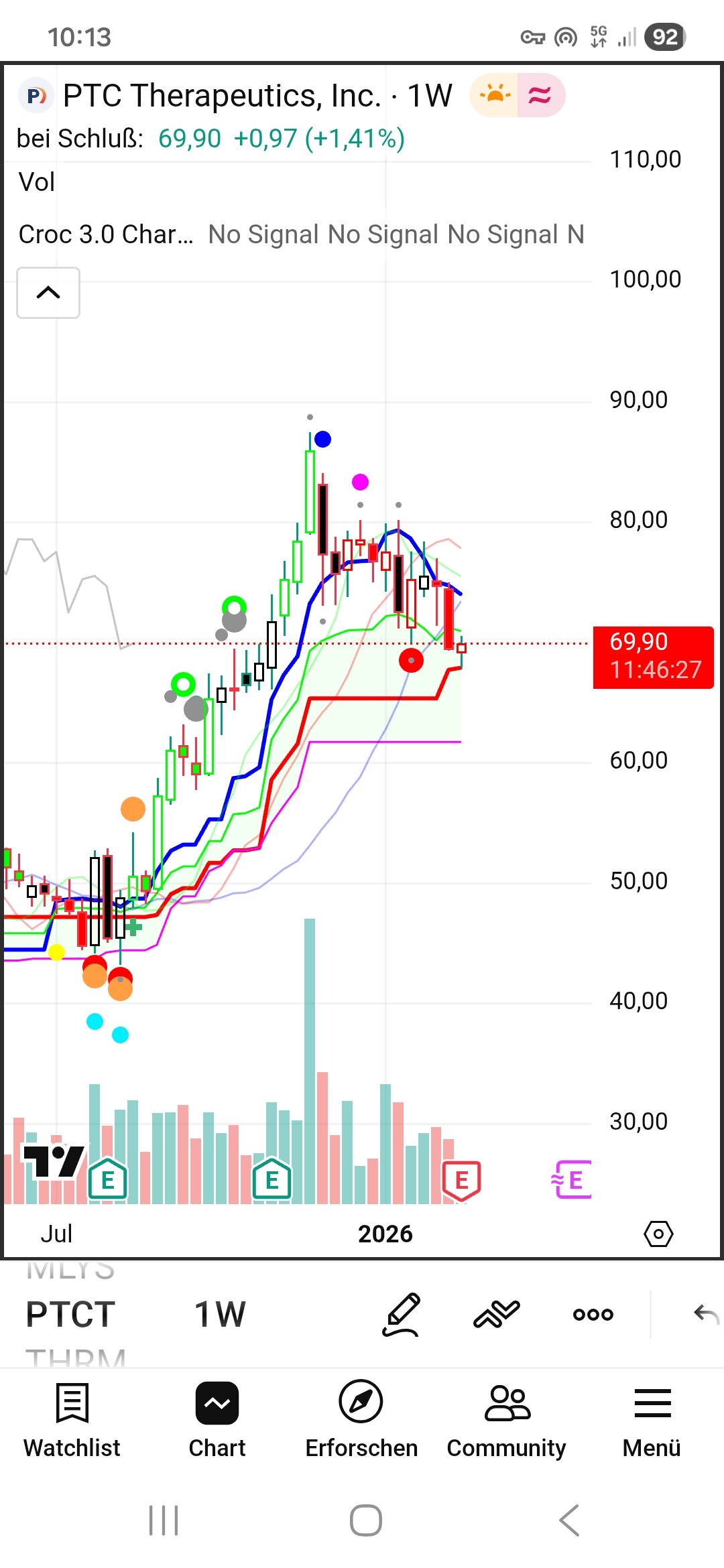Go back with the system back button

569,1520
